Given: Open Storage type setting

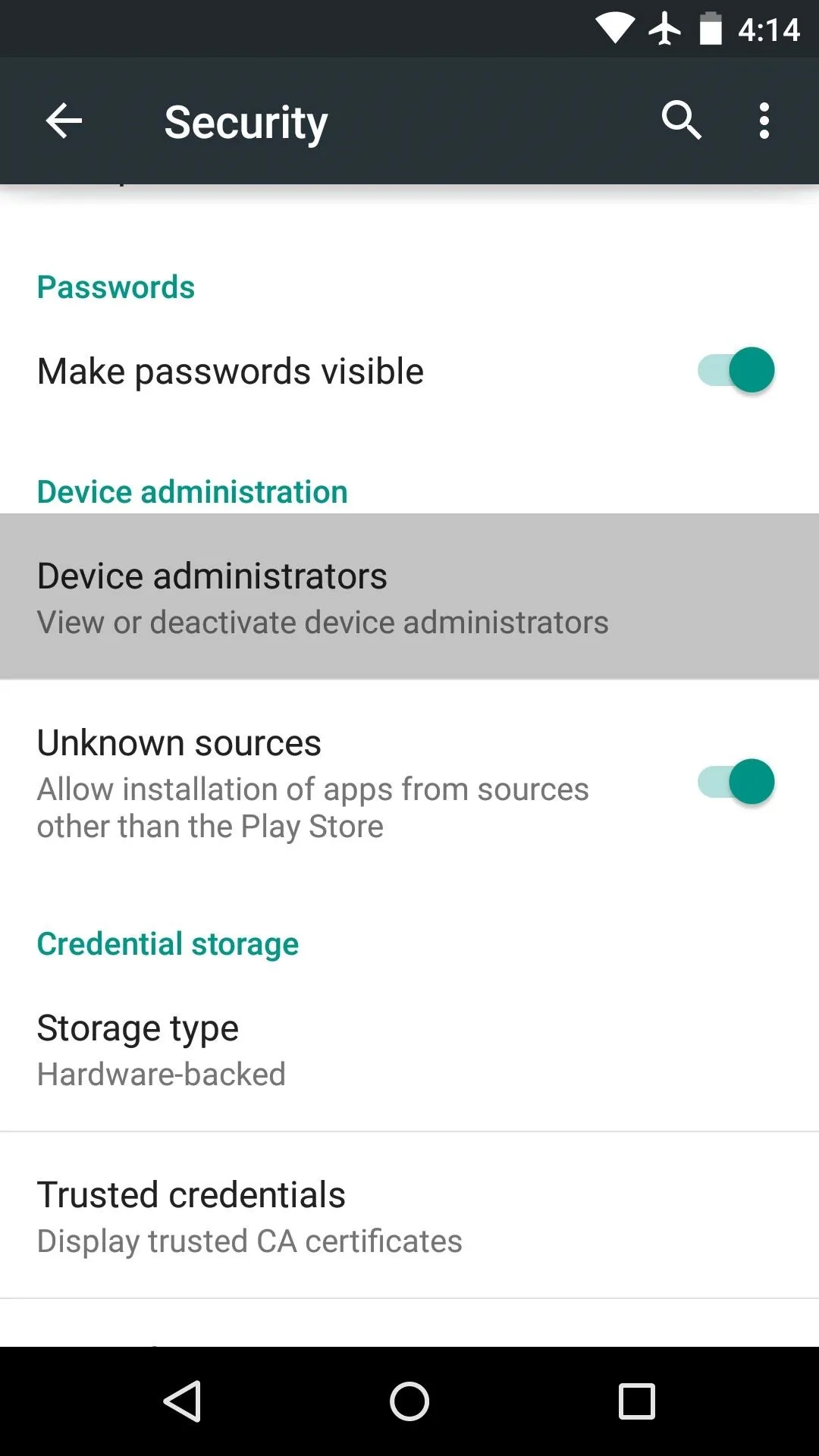Looking at the screenshot, I should click(409, 1050).
